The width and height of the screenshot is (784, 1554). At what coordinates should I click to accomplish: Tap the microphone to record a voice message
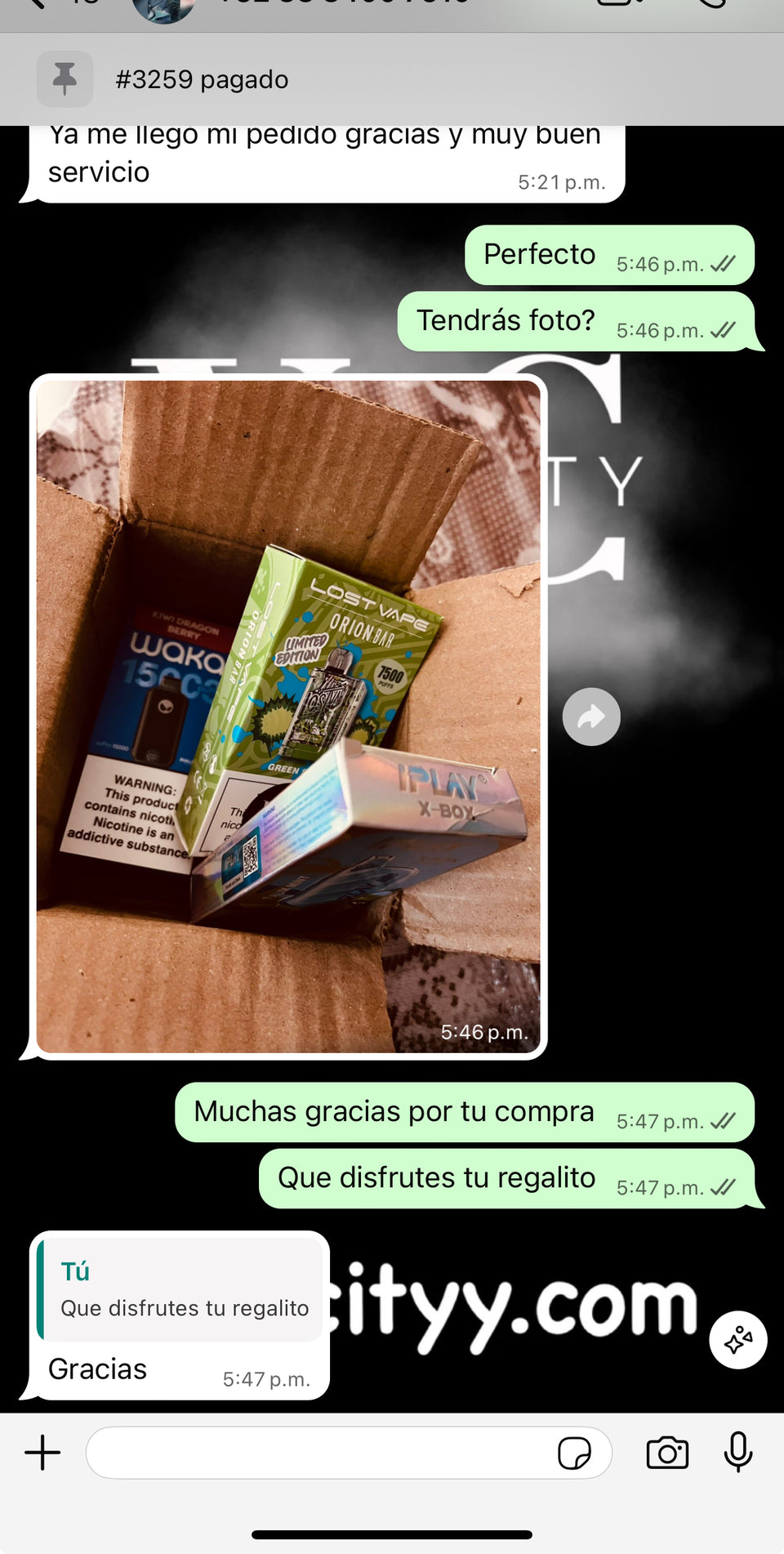[x=737, y=1454]
